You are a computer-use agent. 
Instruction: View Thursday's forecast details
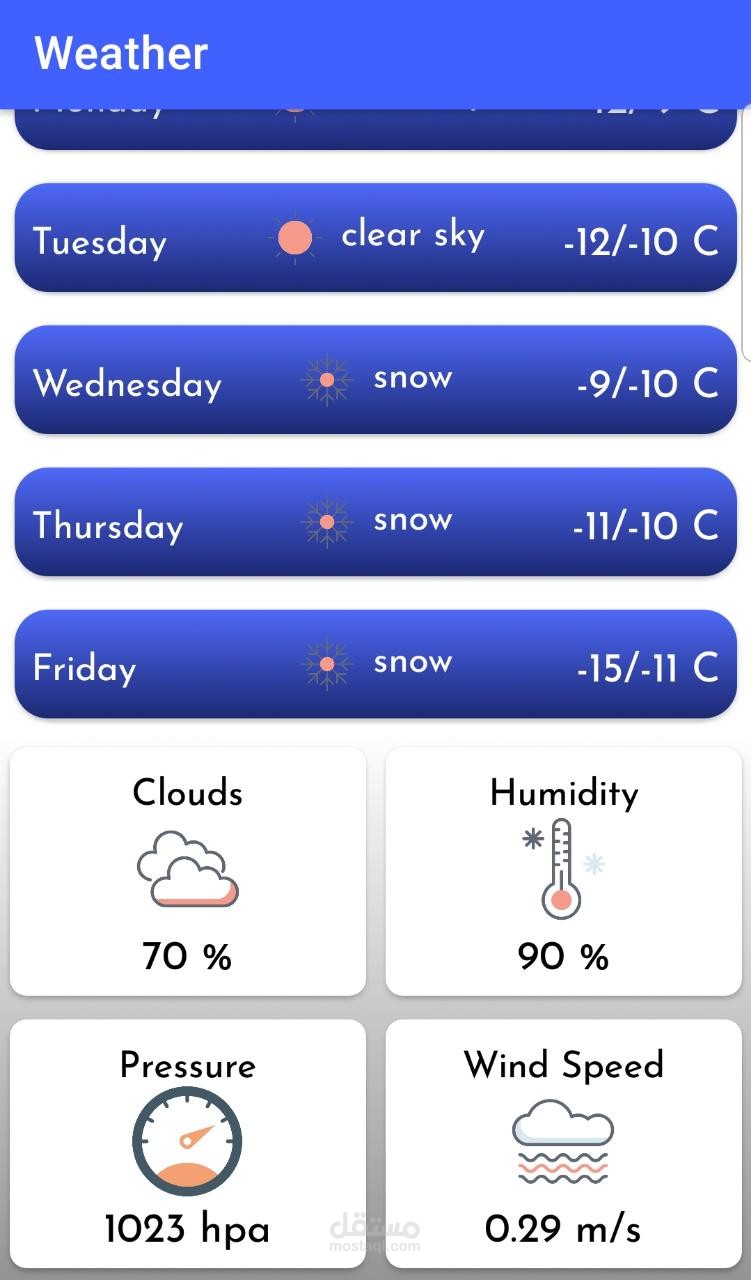tap(375, 522)
